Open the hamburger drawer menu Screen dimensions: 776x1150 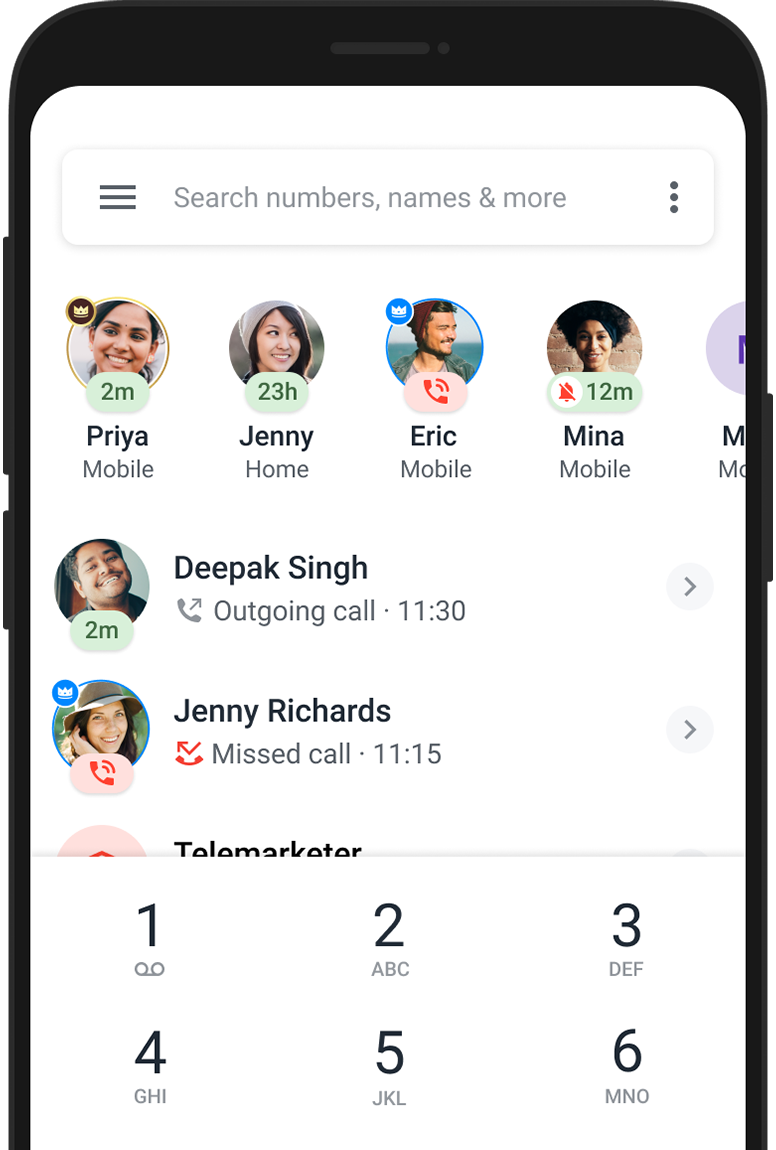[118, 198]
